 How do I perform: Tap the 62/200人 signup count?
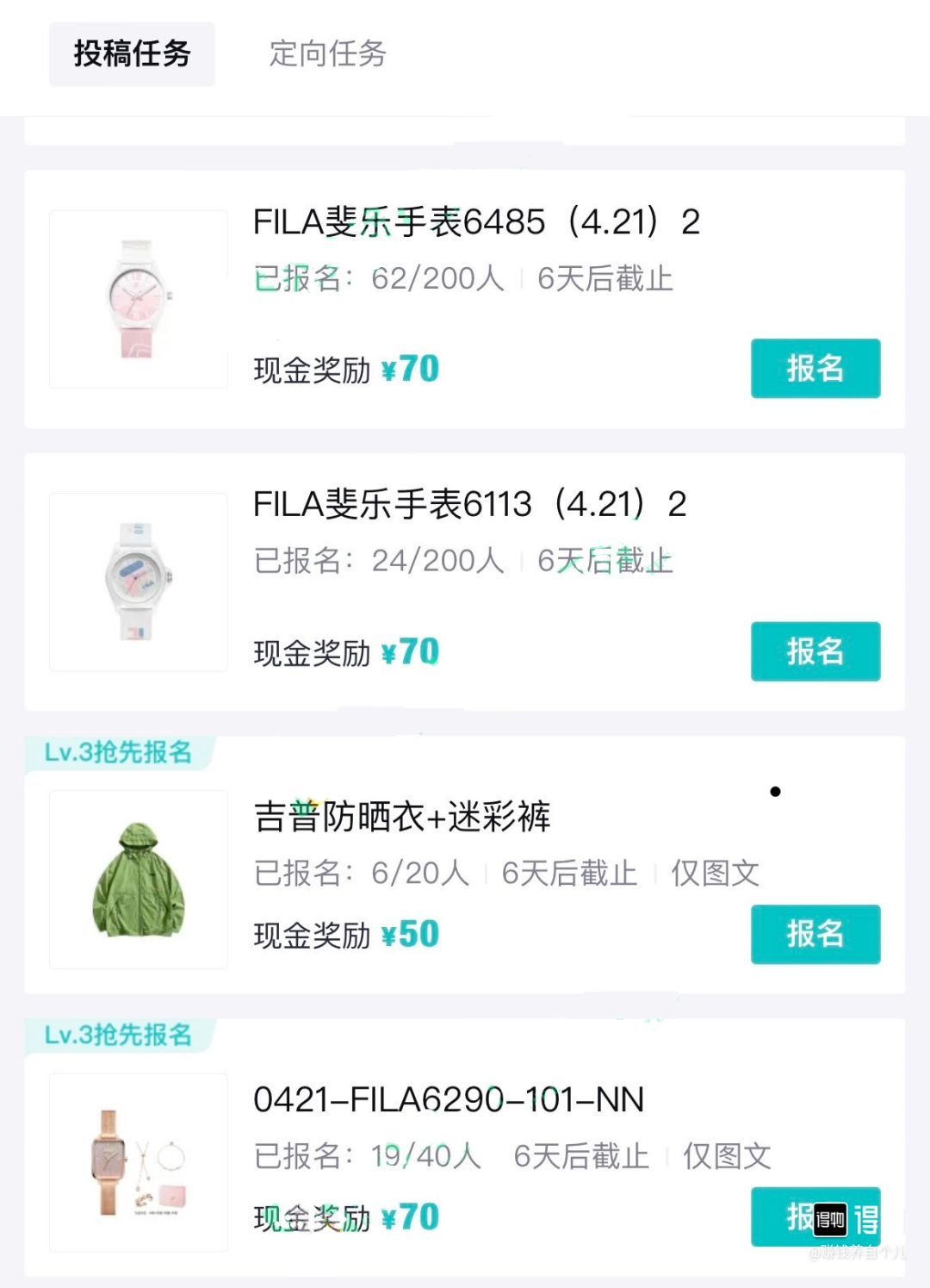click(437, 277)
